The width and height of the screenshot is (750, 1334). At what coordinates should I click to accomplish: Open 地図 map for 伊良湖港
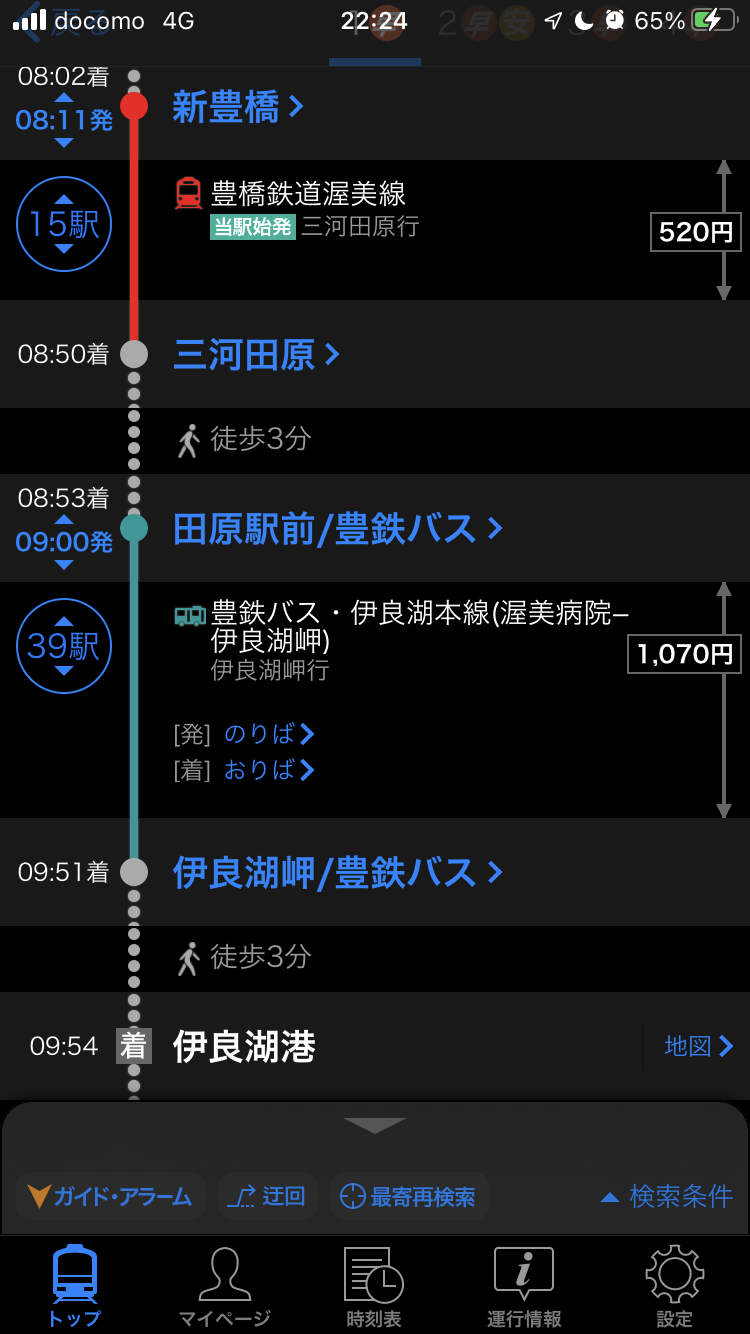[x=698, y=1046]
